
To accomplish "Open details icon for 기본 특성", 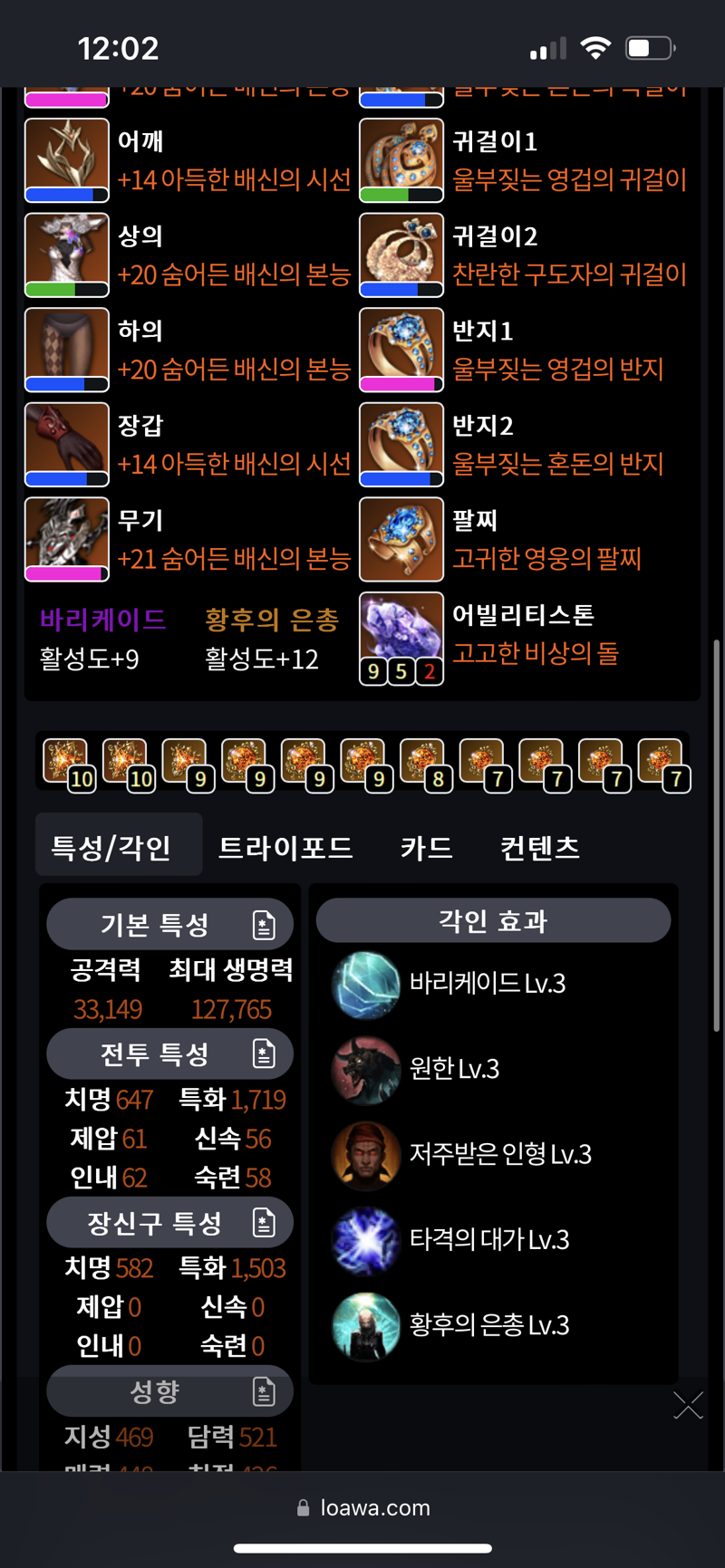I will (264, 925).
